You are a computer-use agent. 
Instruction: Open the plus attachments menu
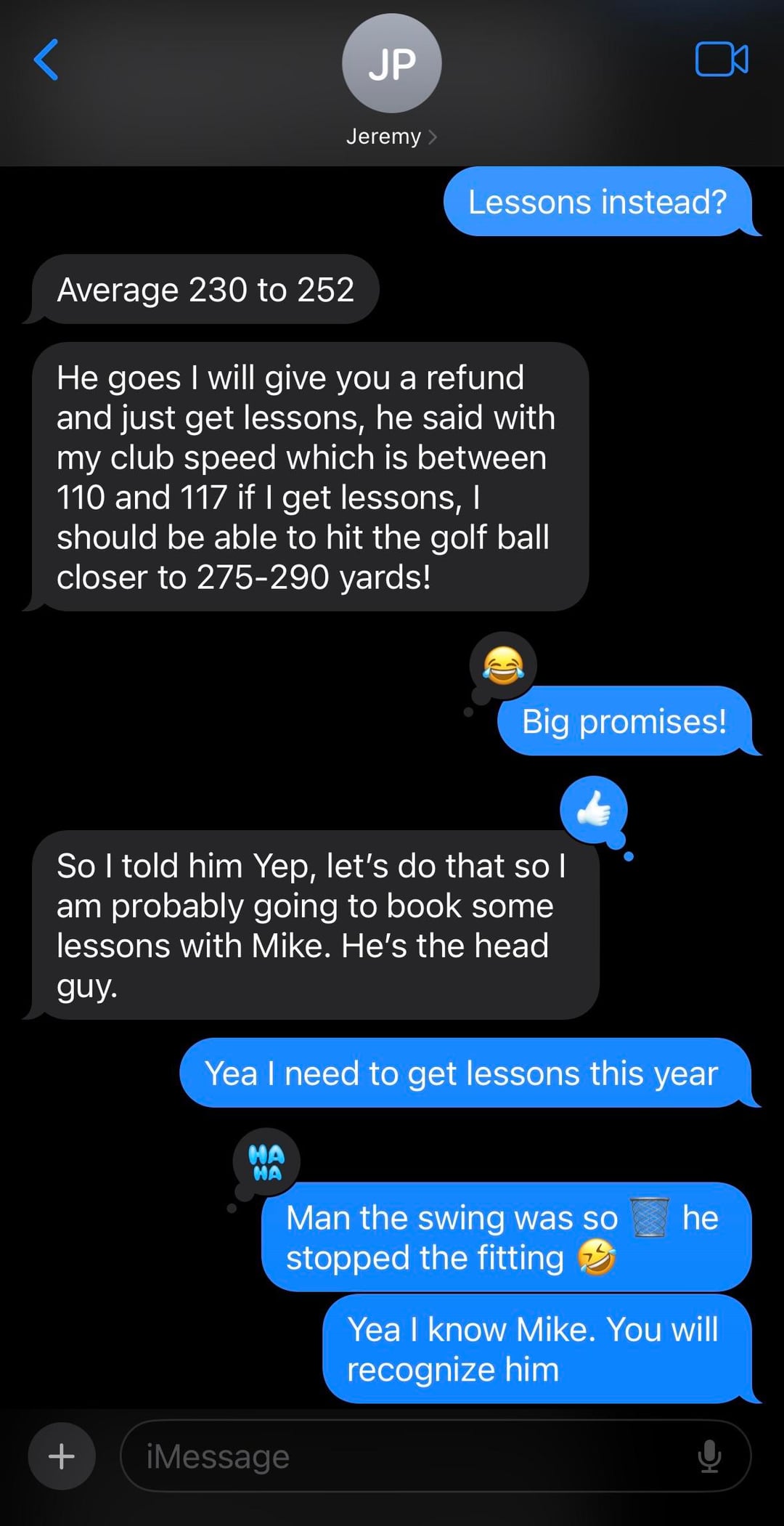point(62,1456)
